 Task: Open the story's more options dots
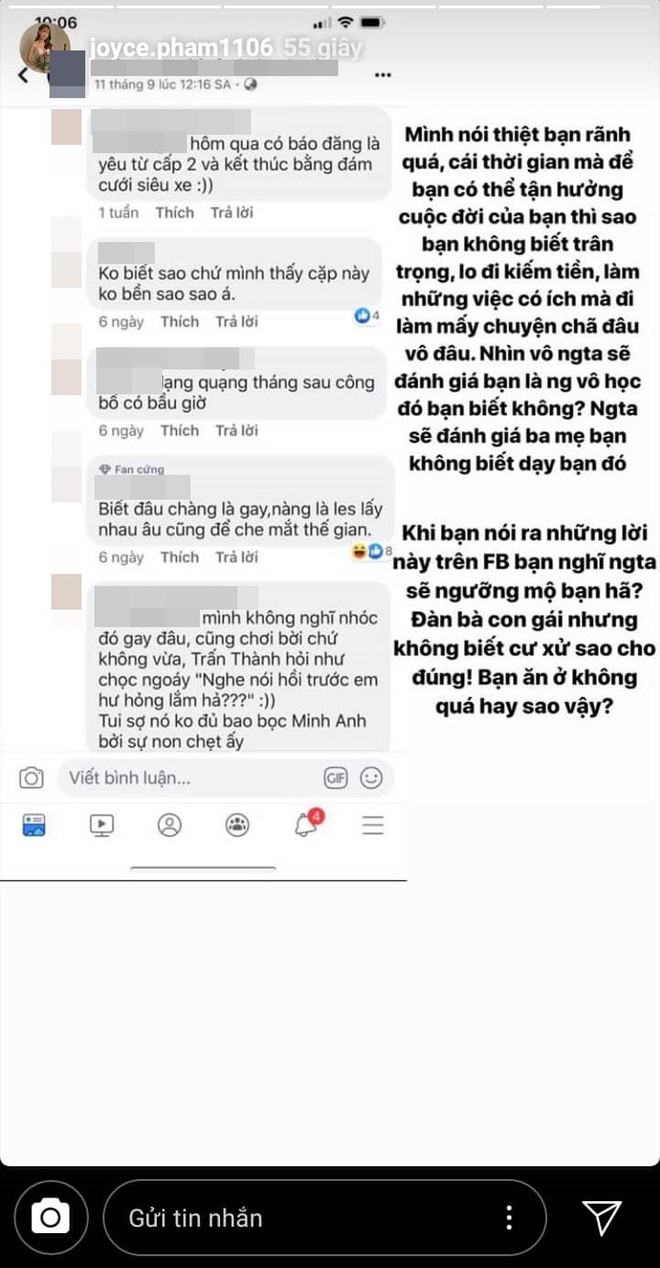pos(509,1217)
